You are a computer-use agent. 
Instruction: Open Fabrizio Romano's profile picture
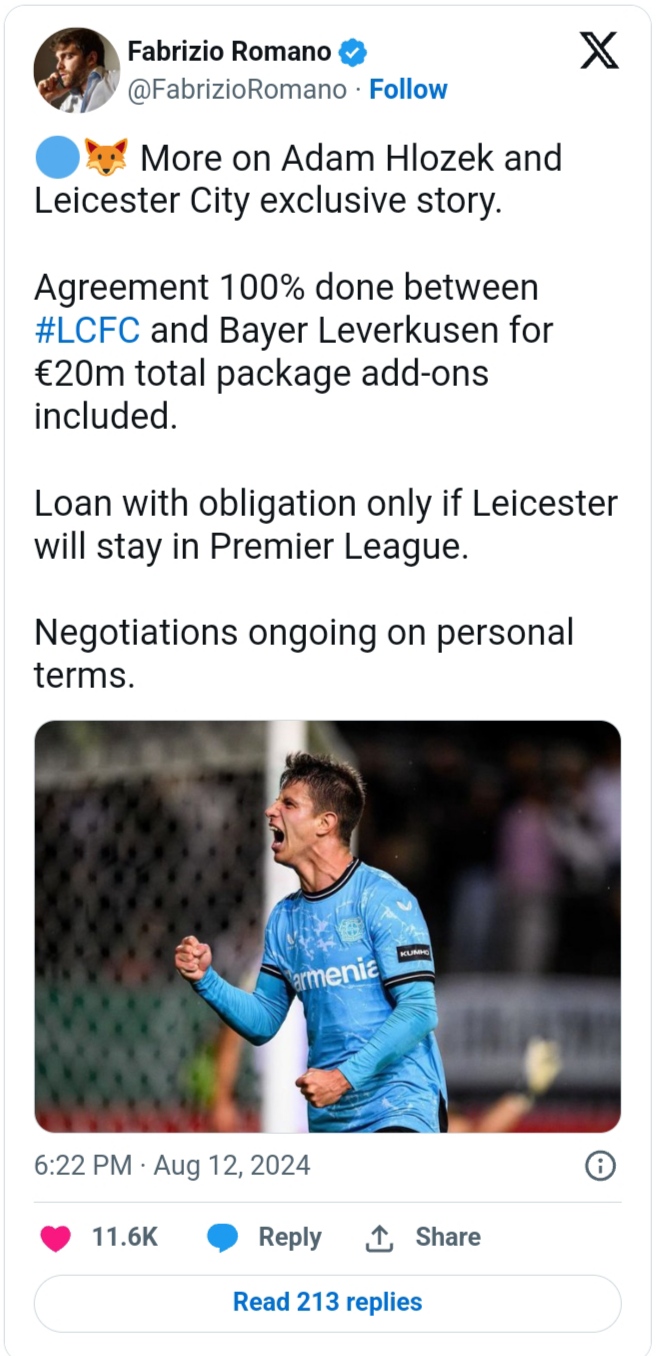pyautogui.click(x=77, y=69)
